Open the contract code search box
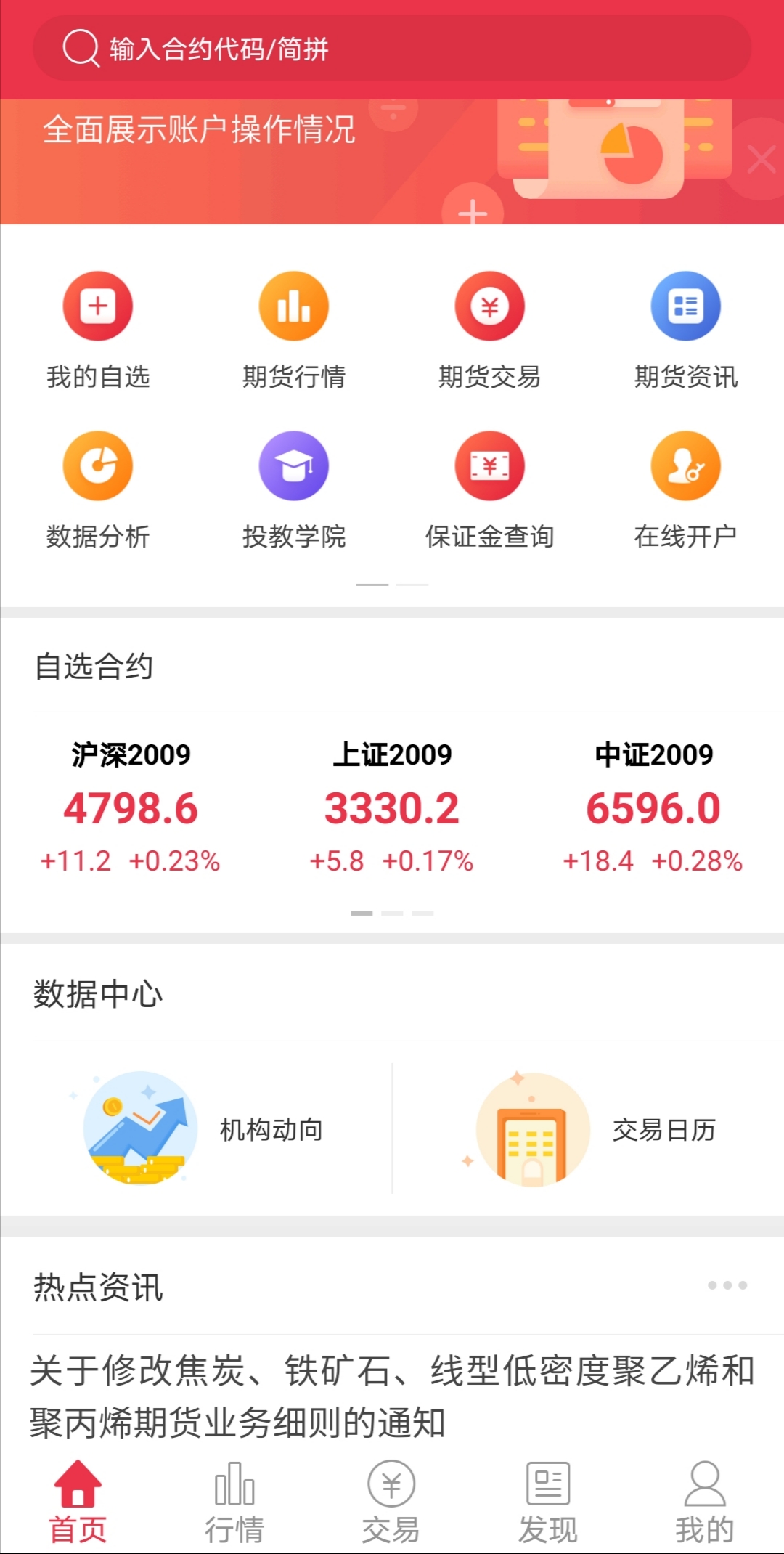 (392, 49)
